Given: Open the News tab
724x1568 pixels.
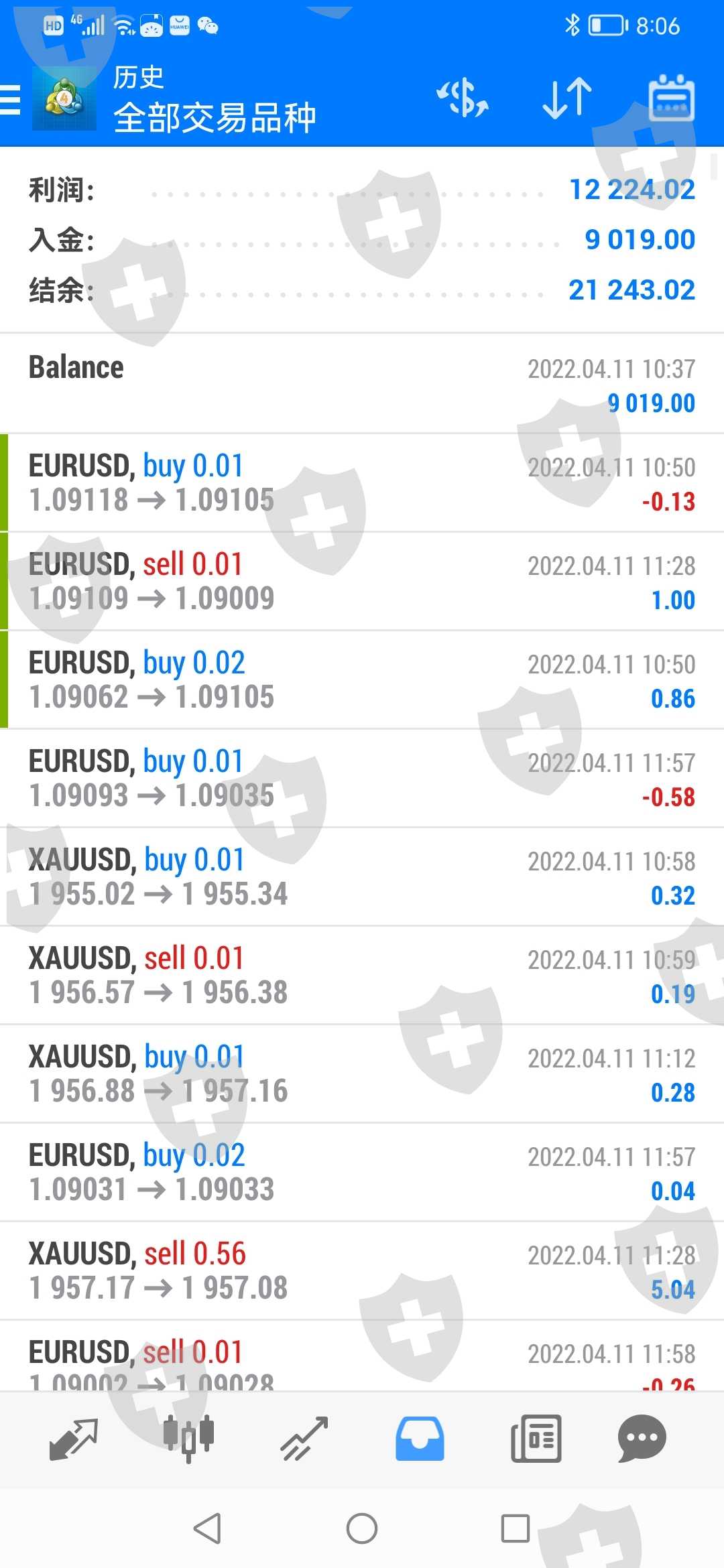Looking at the screenshot, I should coord(536,1439).
